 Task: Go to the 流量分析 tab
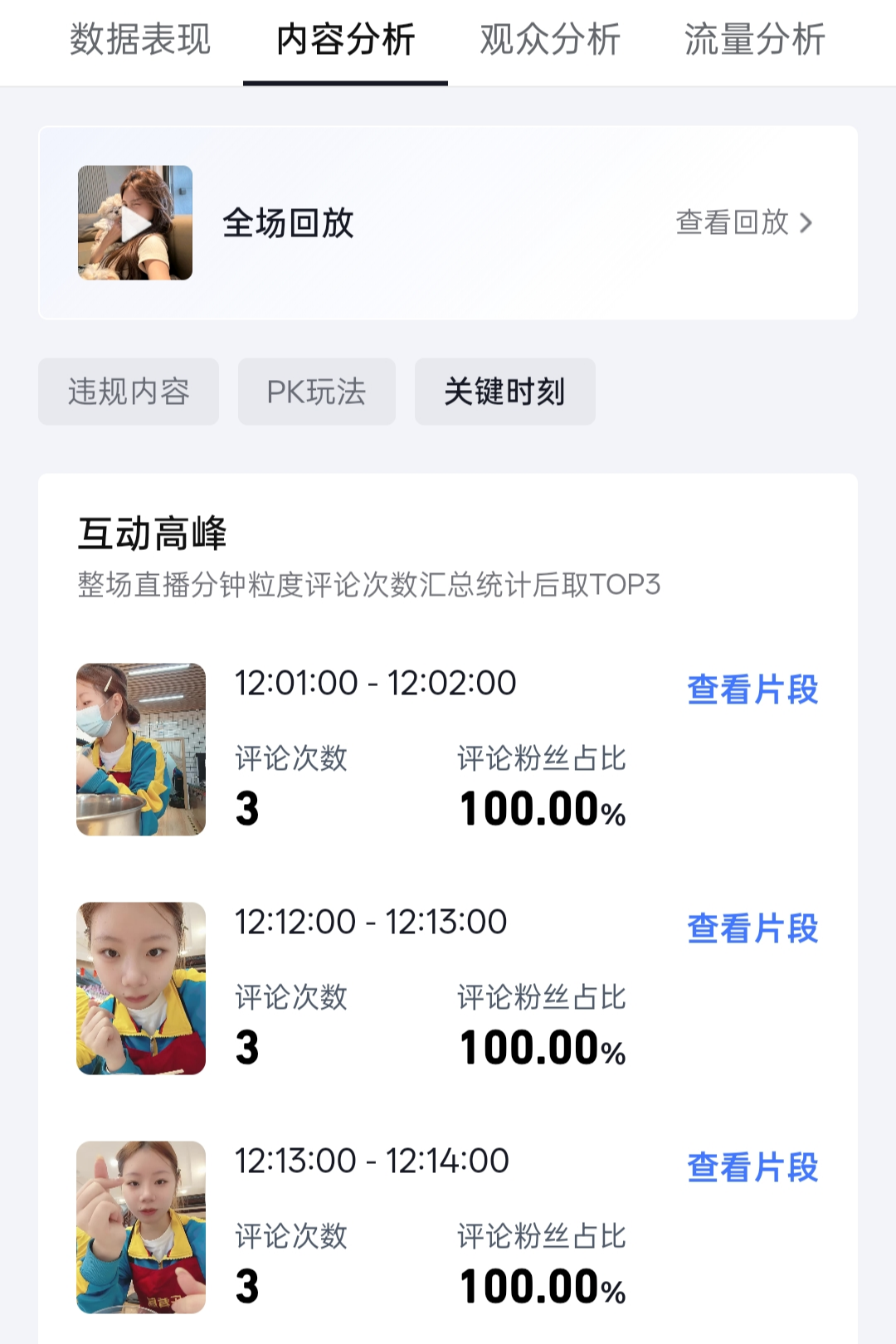coord(754,40)
